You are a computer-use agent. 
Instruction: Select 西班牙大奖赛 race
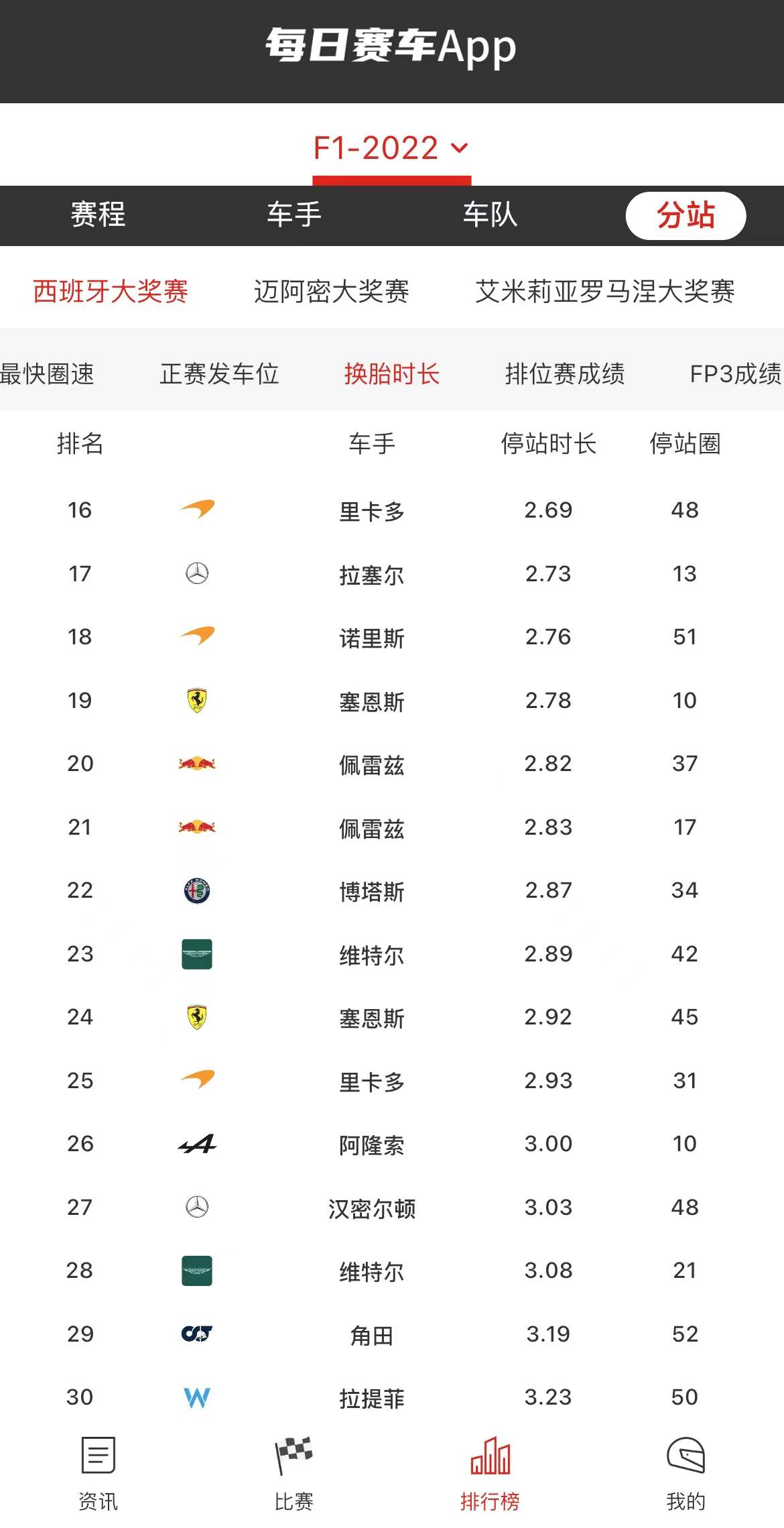click(x=111, y=291)
